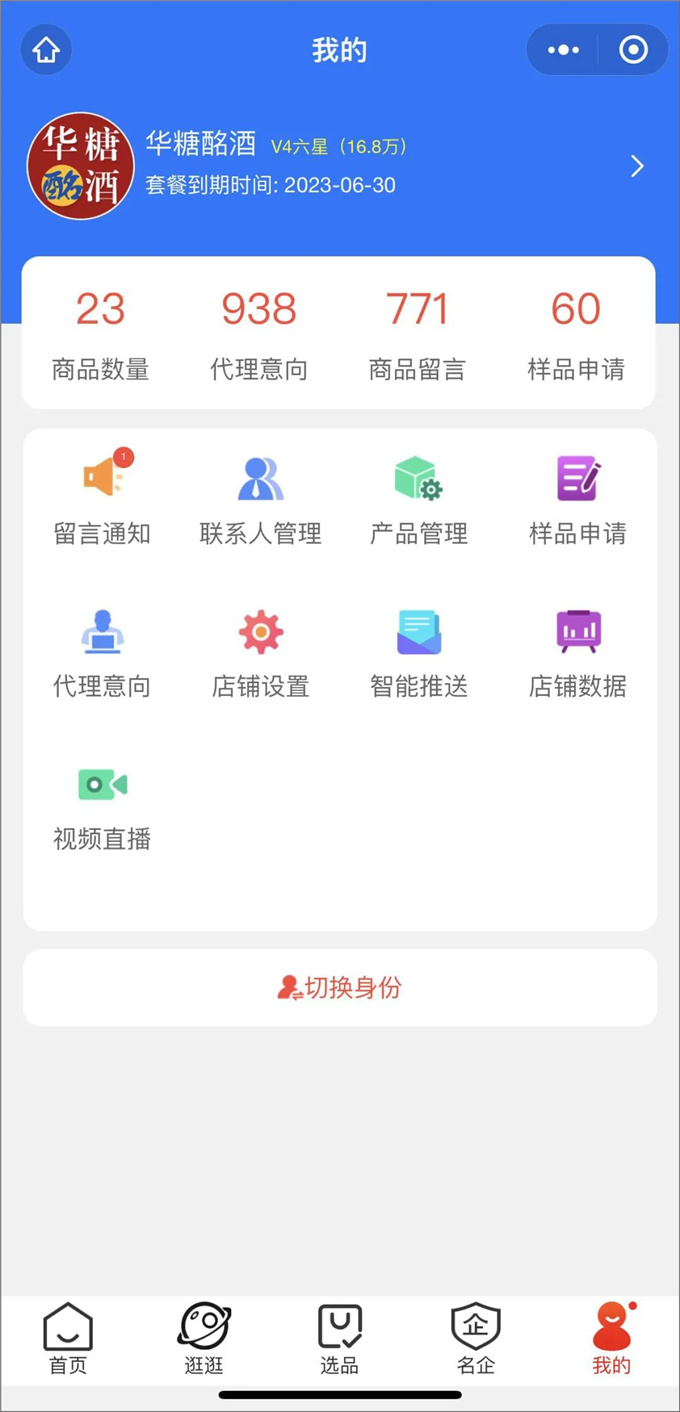
Task: Tap the 切换身份 button
Action: point(340,988)
